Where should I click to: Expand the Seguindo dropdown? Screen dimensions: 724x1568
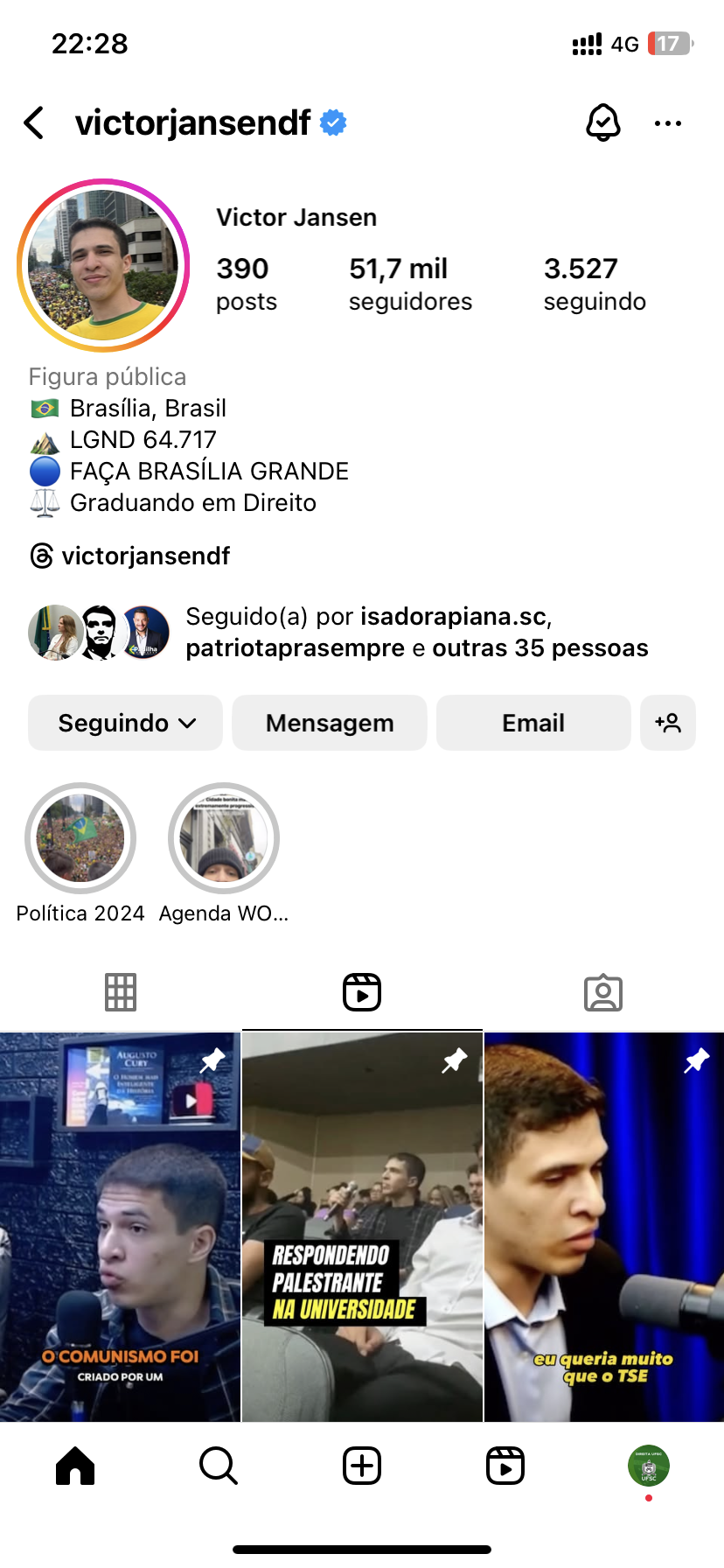[126, 723]
